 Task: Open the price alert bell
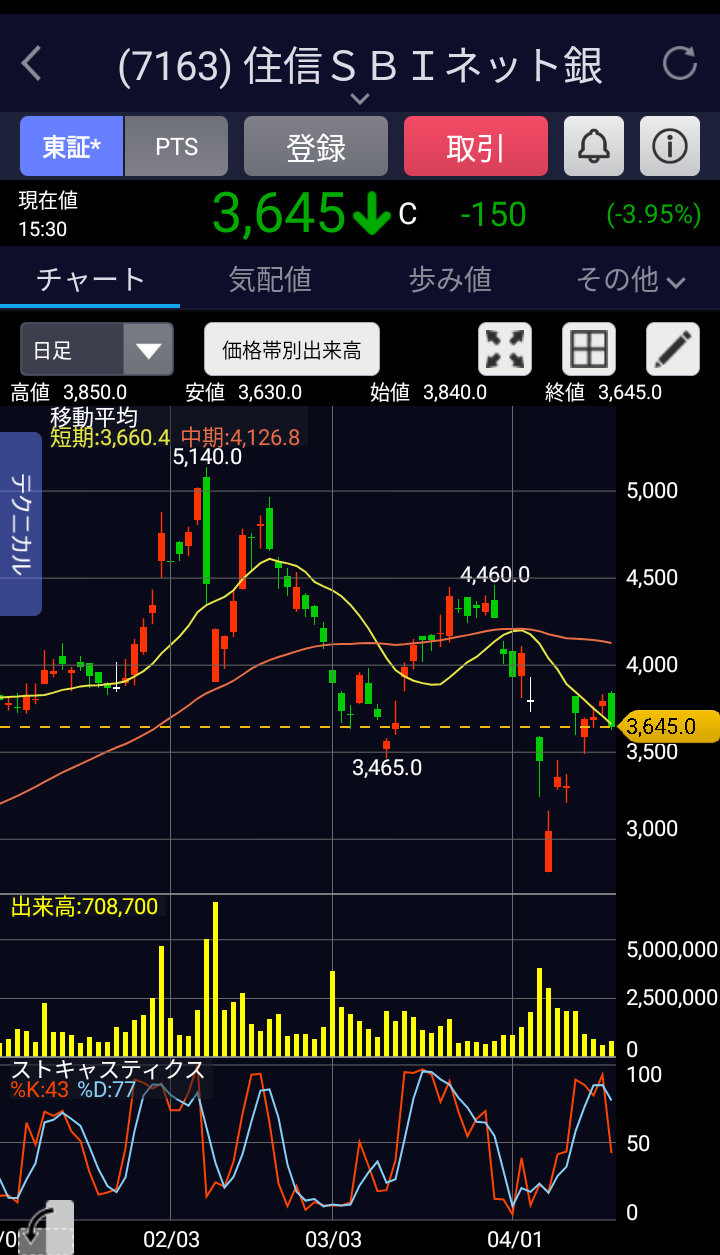[x=594, y=147]
